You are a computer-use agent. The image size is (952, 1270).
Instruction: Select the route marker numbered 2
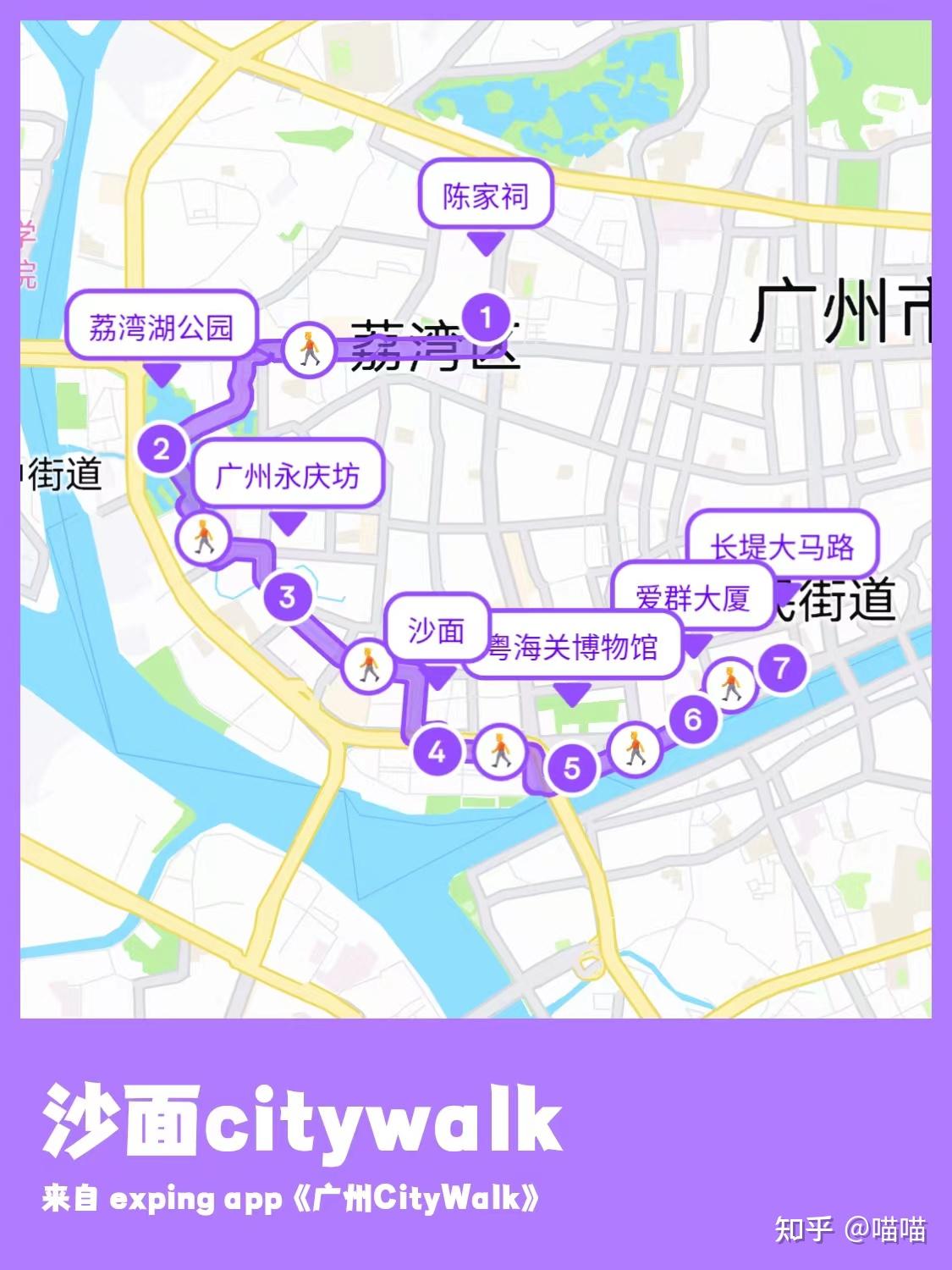pos(162,450)
